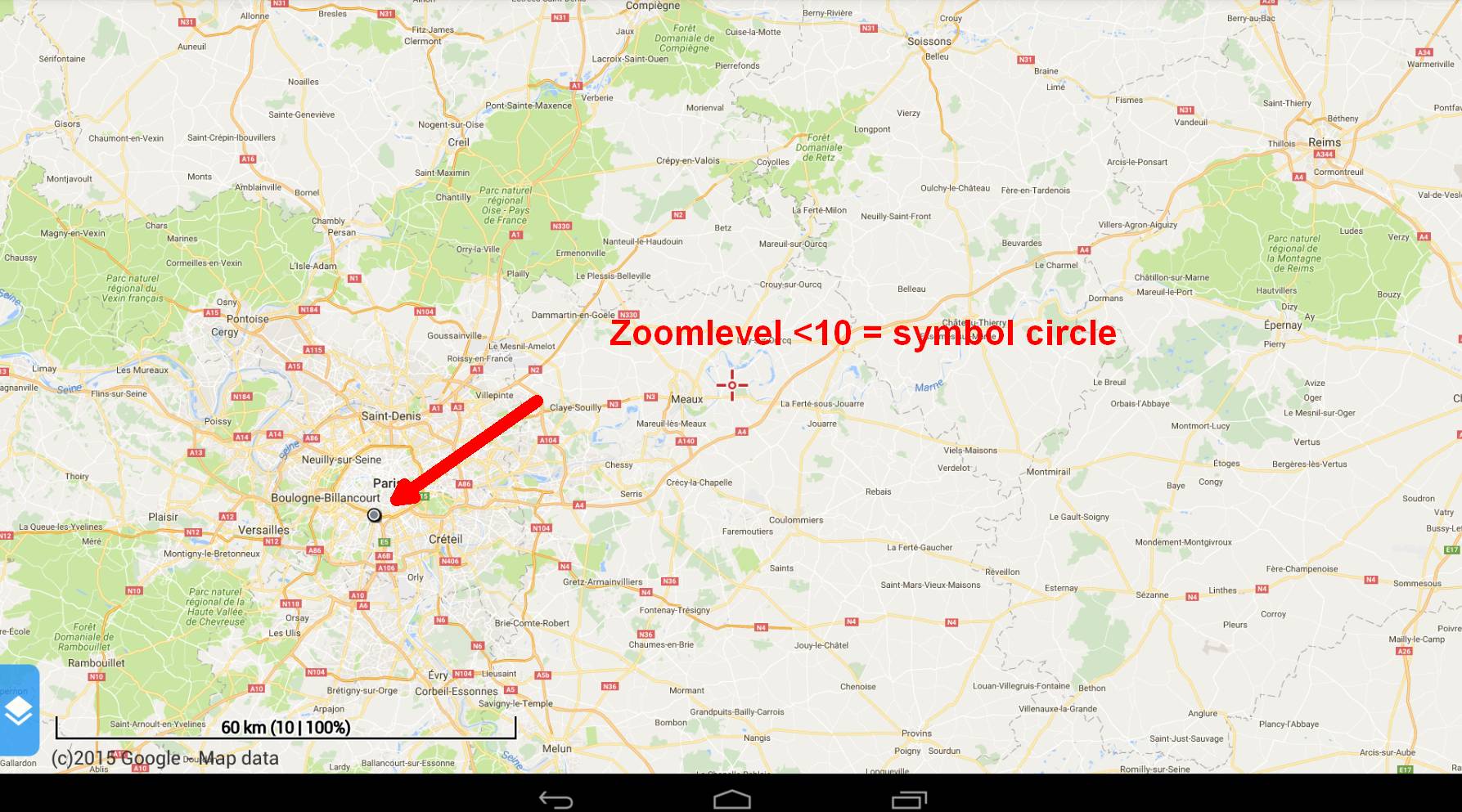Go back using the navigation bar

556,800
